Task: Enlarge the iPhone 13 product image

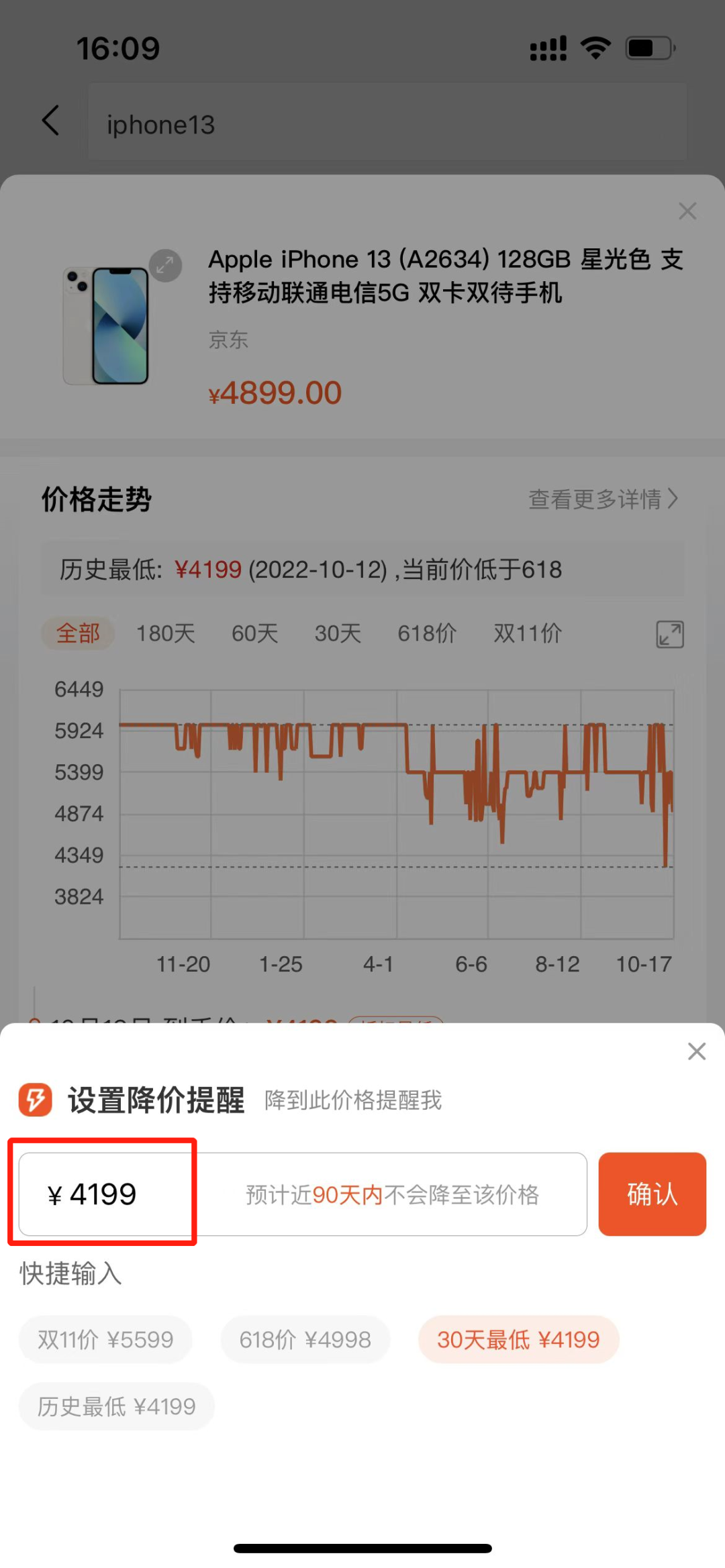Action: coord(164,266)
